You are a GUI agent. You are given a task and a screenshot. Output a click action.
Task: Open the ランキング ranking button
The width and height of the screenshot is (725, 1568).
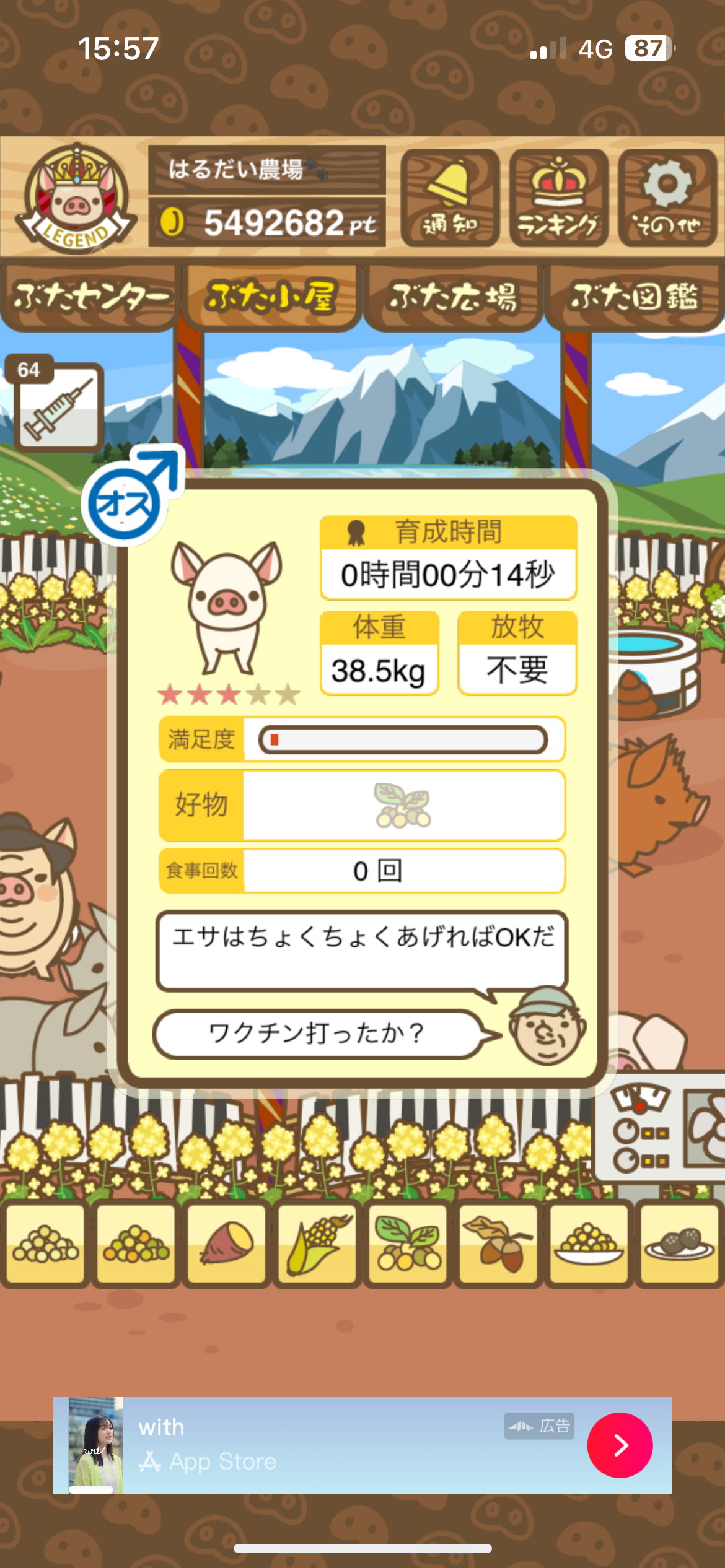pos(558,198)
